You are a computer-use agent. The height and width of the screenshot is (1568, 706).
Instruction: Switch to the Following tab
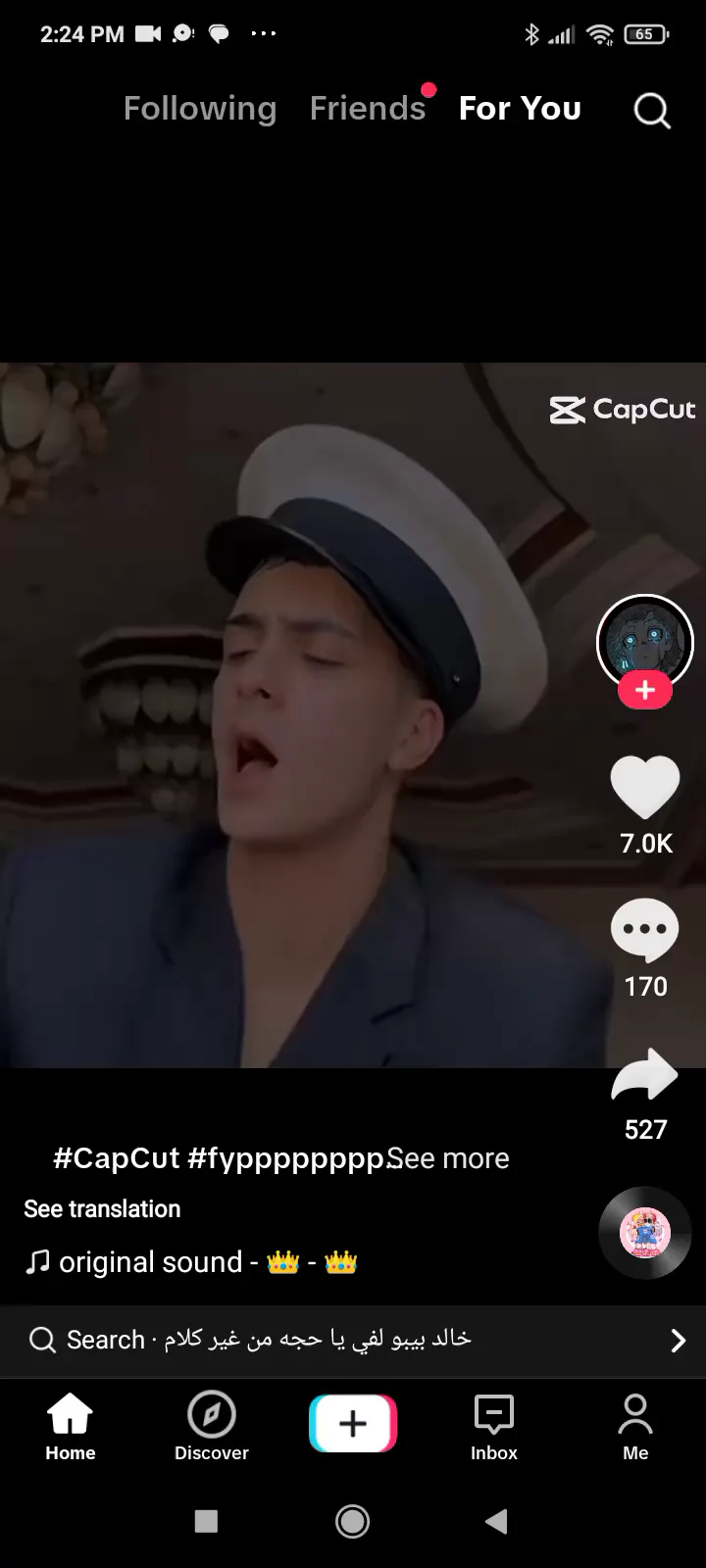click(x=200, y=109)
